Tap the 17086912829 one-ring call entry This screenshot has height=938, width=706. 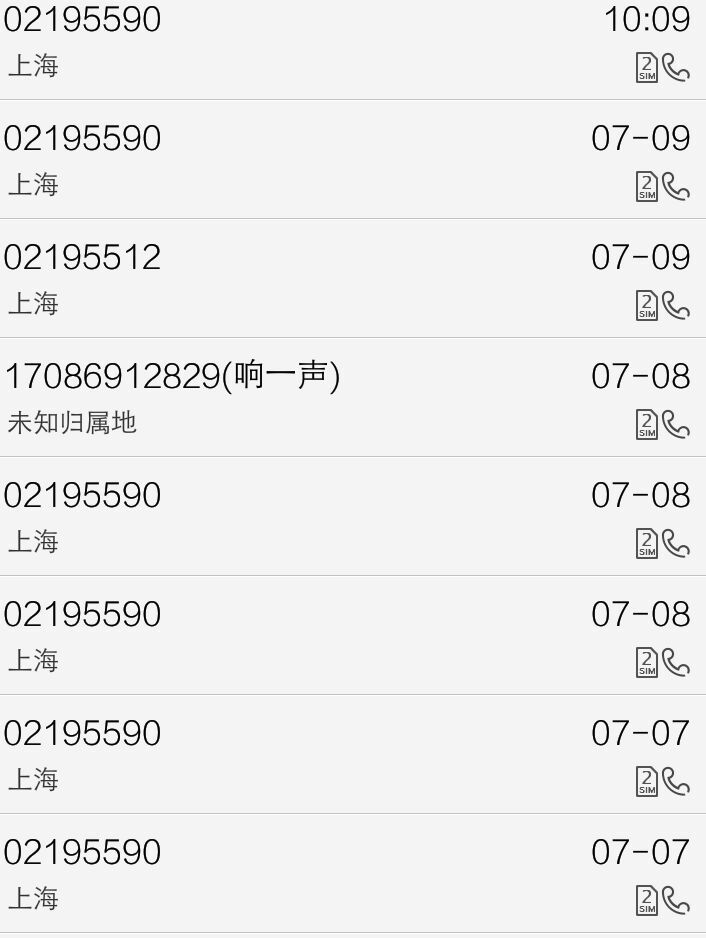pos(300,397)
